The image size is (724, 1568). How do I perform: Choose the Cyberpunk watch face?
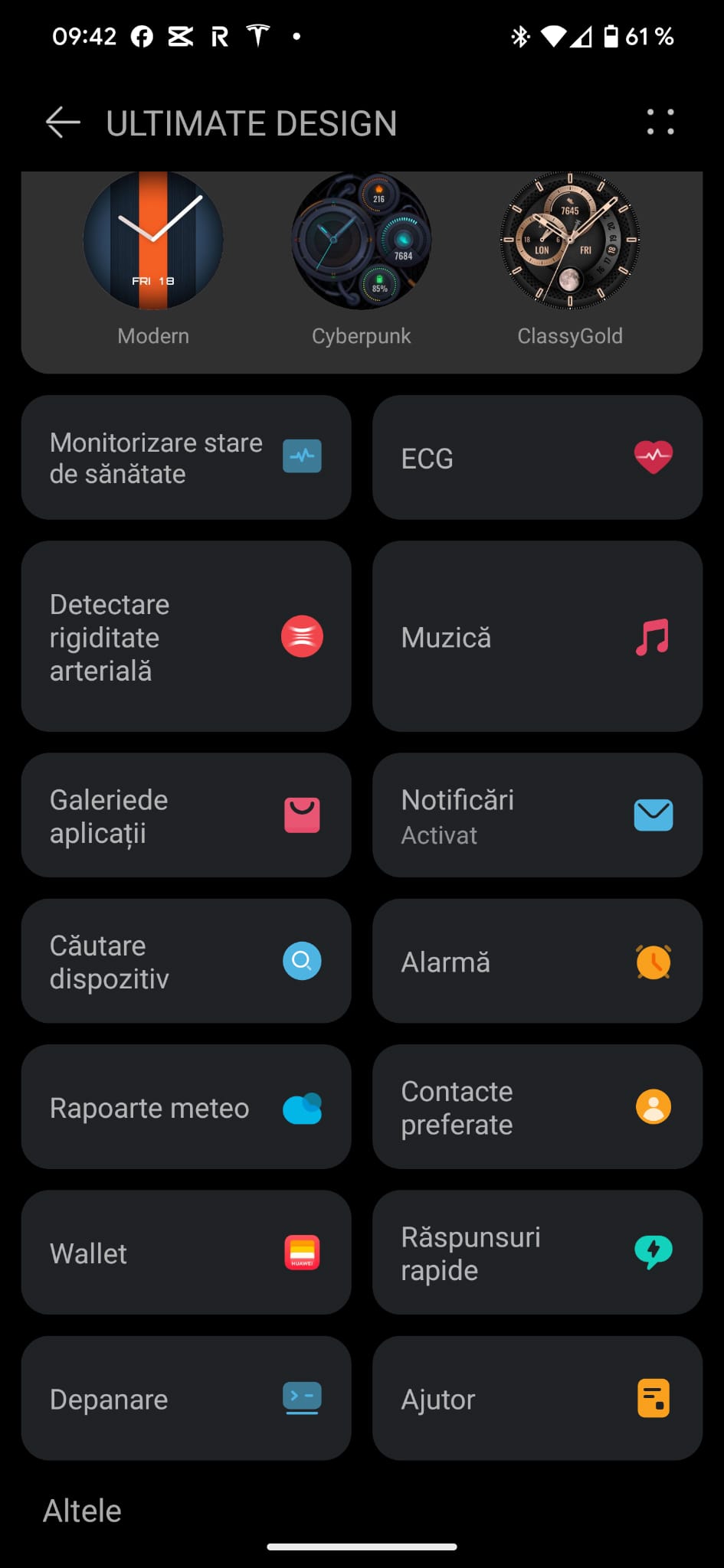pos(361,241)
